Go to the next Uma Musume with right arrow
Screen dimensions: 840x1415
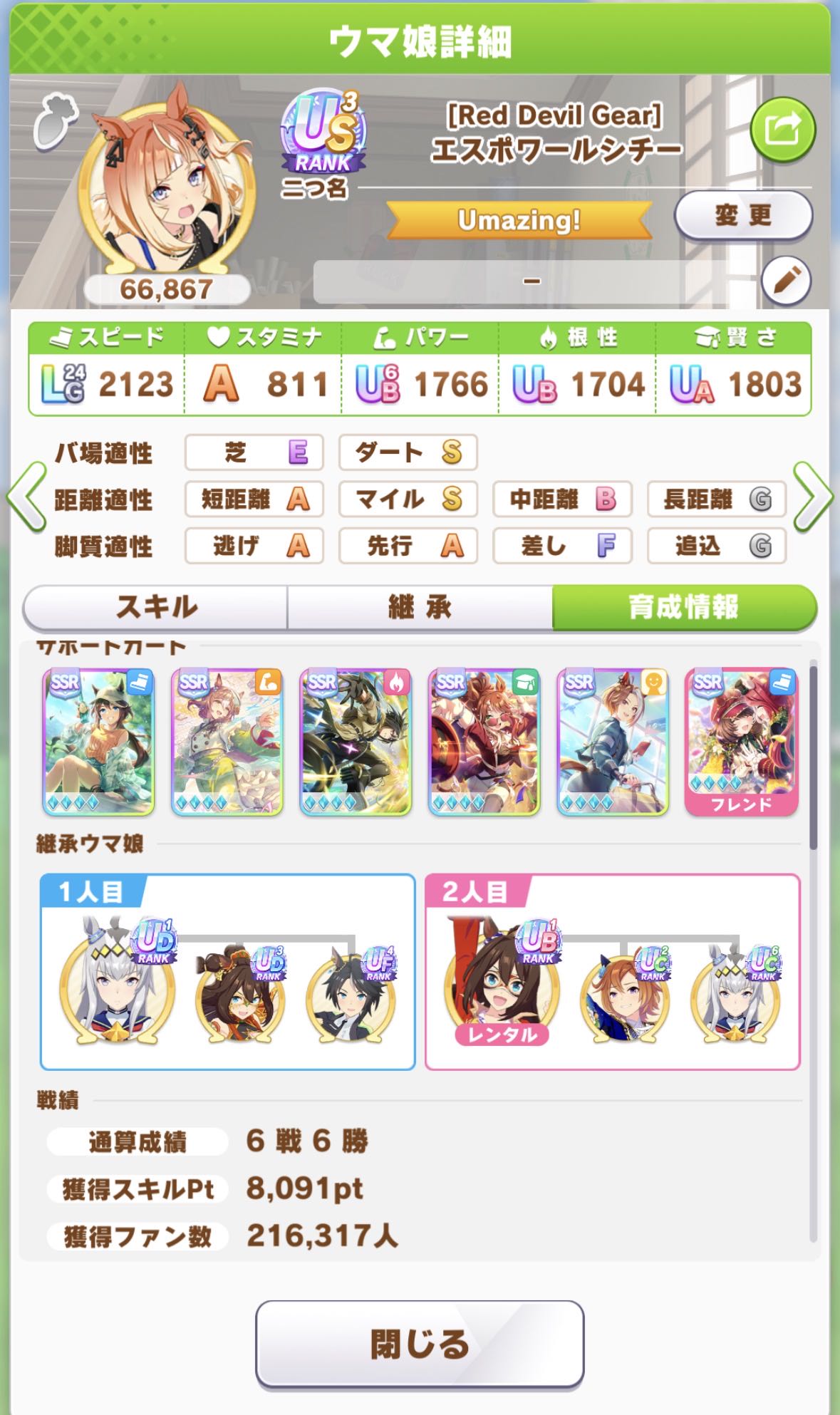tap(812, 497)
